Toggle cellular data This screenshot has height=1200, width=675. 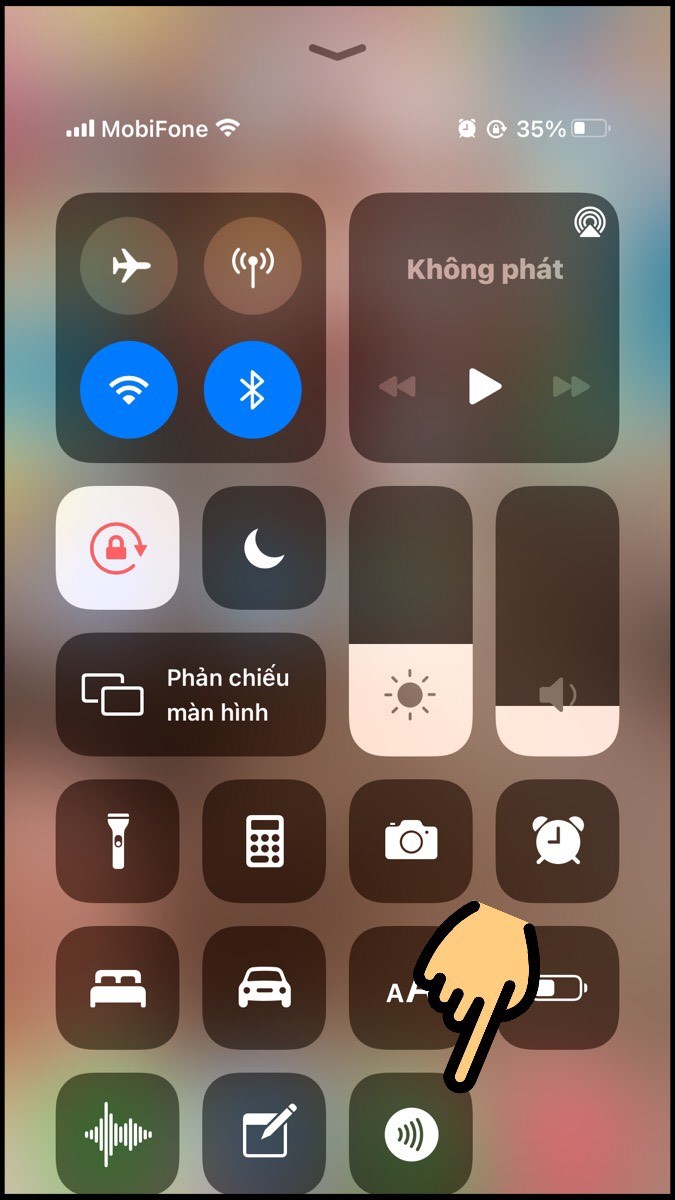pyautogui.click(x=252, y=266)
